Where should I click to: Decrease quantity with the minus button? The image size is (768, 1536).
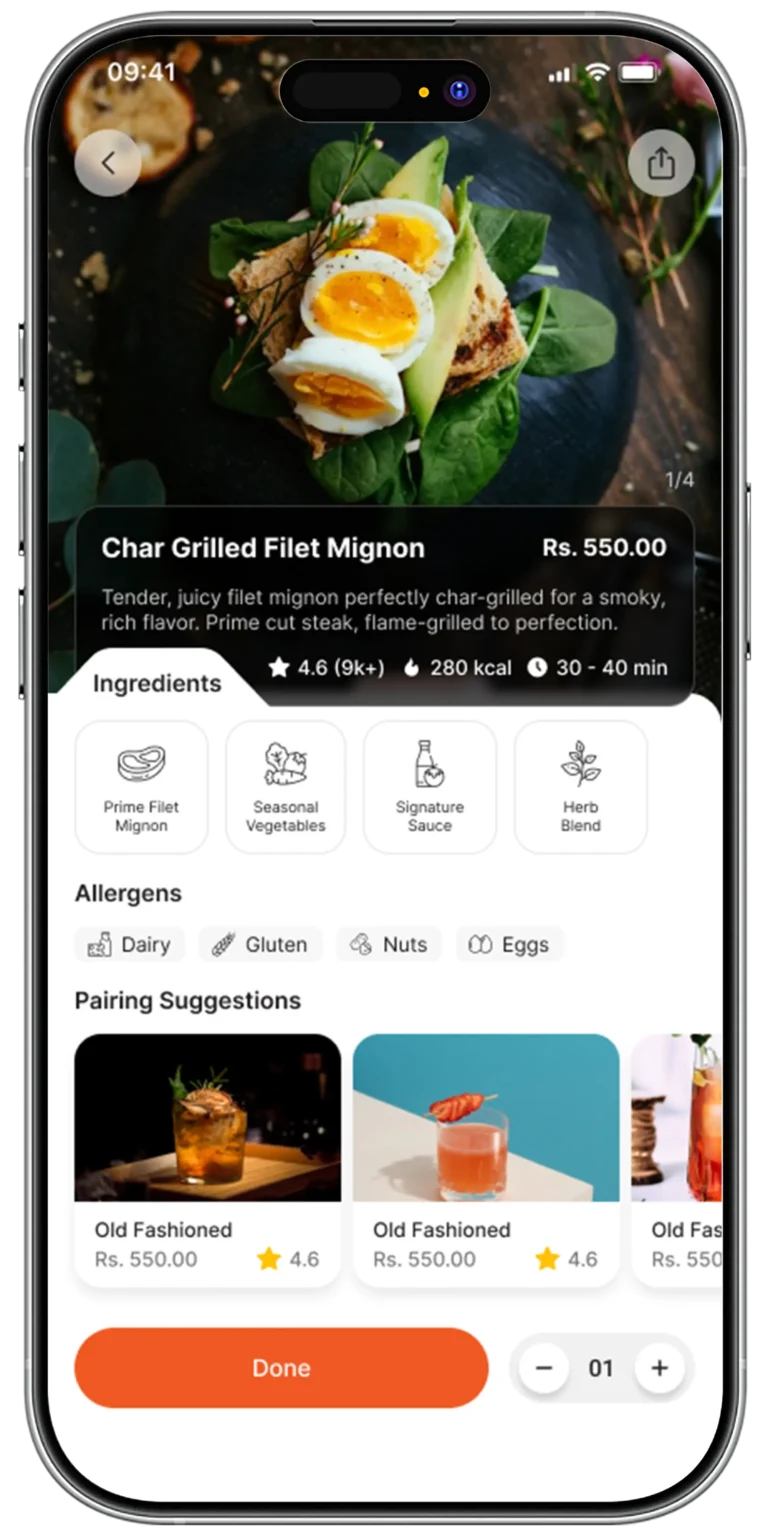[x=544, y=1367]
